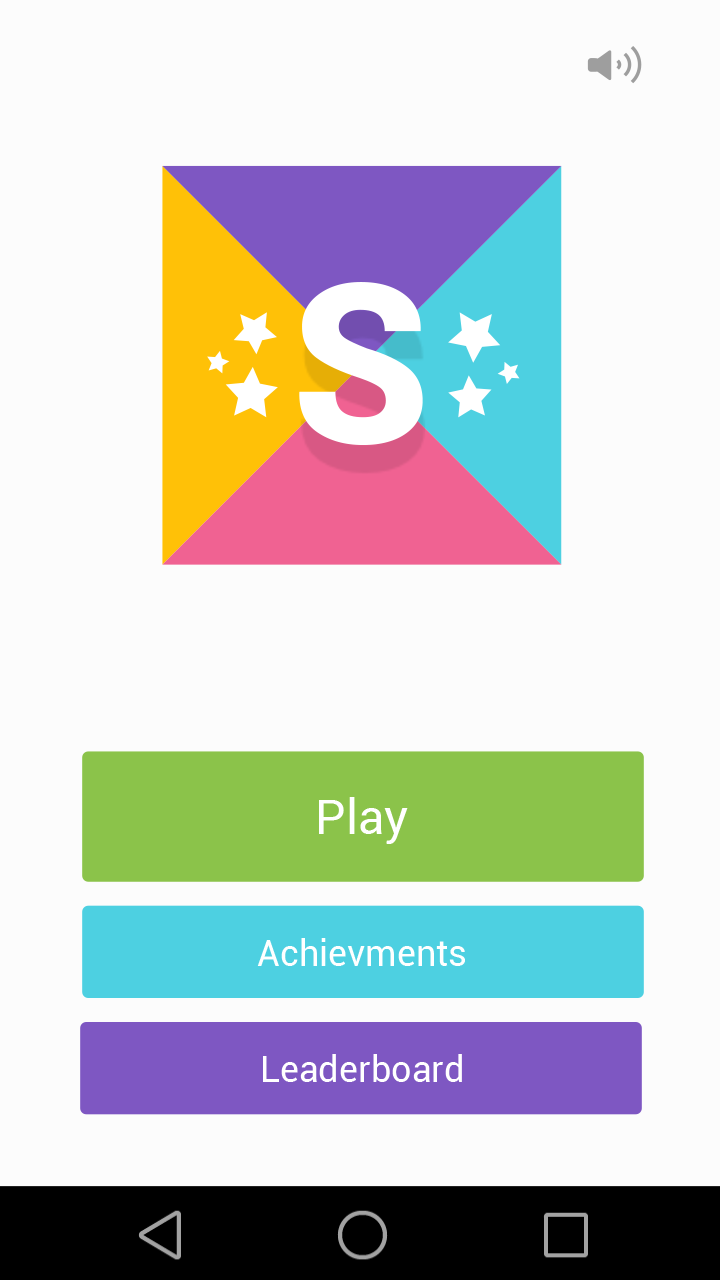
Task: Mute the game sound via speaker icon
Action: coord(614,66)
